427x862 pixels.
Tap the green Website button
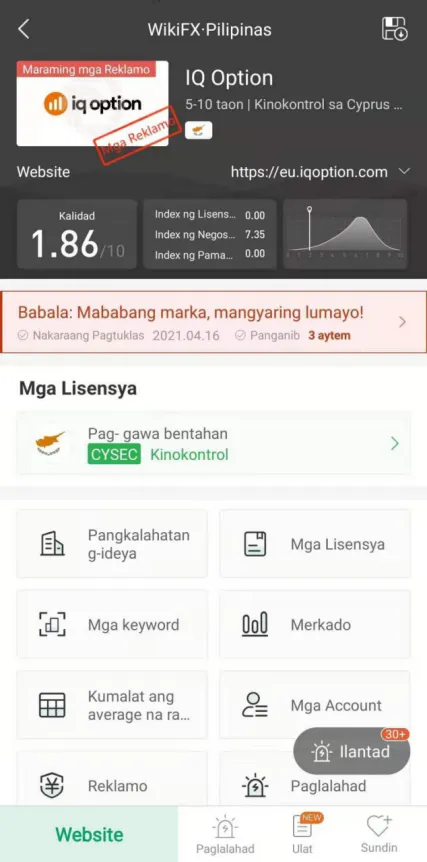click(89, 834)
